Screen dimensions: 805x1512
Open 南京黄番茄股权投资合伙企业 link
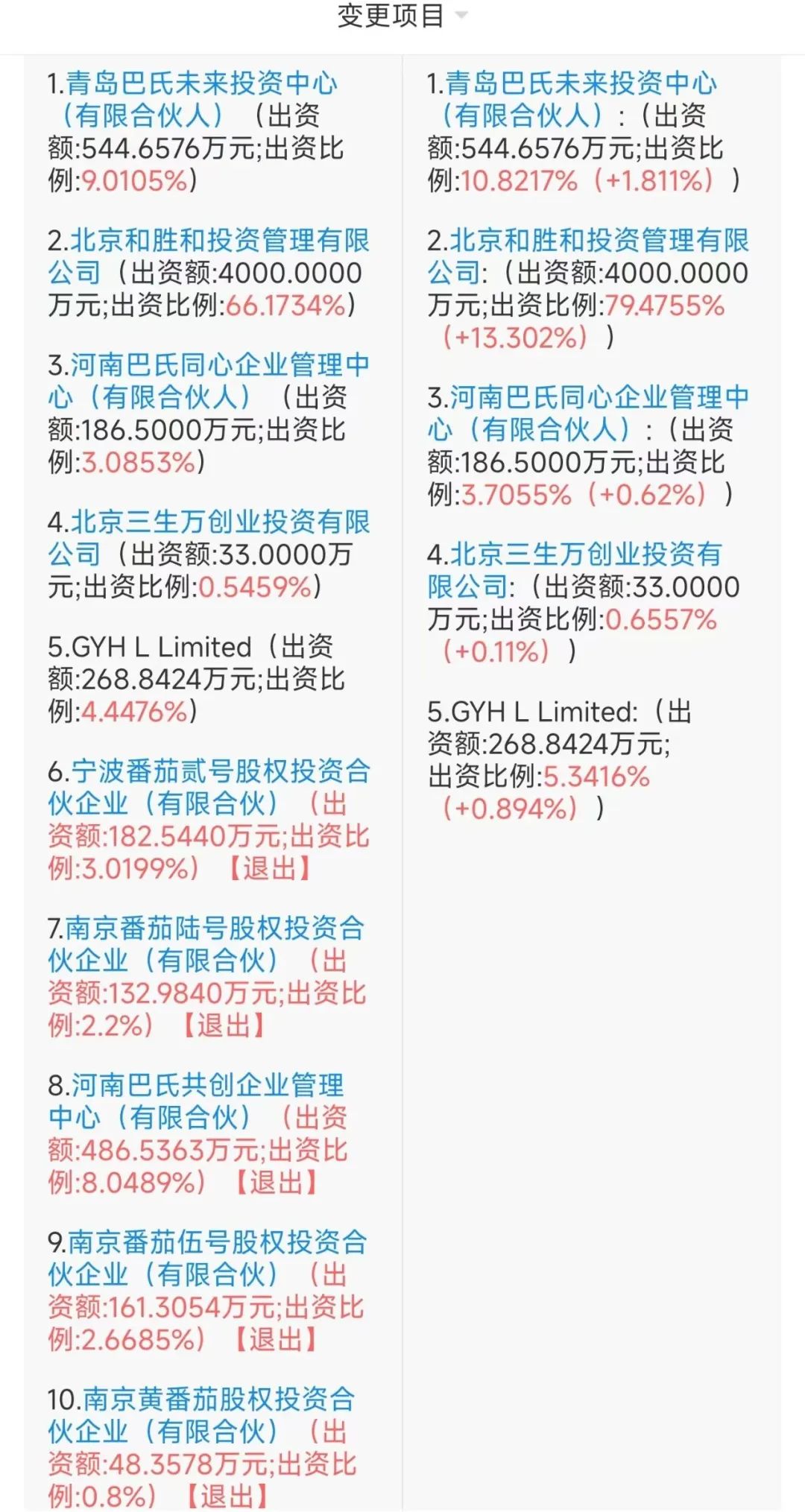[x=218, y=1399]
